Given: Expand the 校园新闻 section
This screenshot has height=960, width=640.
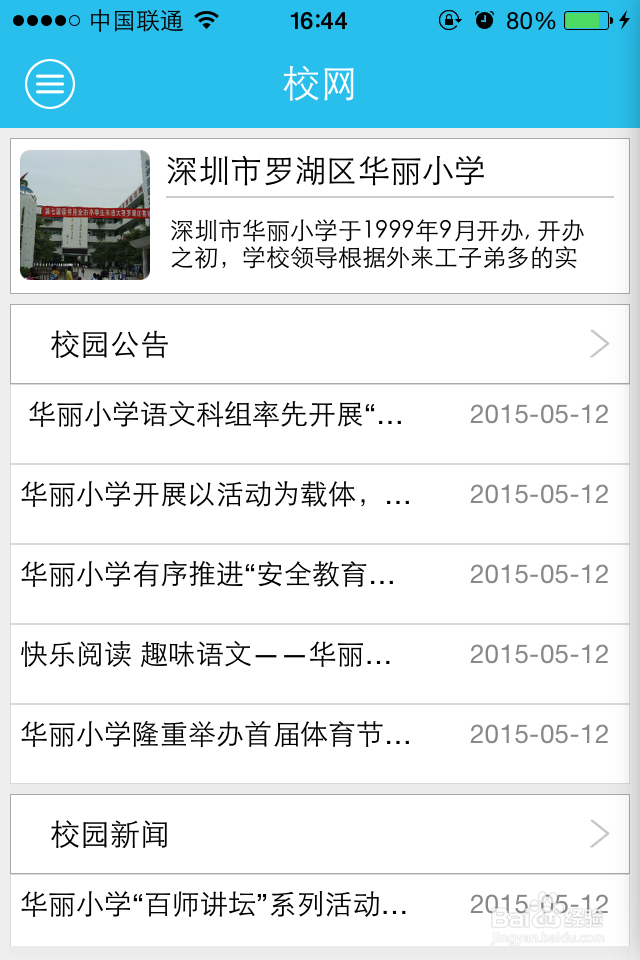Looking at the screenshot, I should (320, 835).
